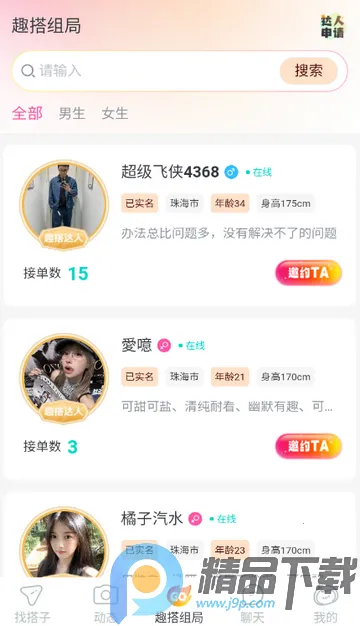
Task: Tap the 请输入 search field
Action: (148, 71)
